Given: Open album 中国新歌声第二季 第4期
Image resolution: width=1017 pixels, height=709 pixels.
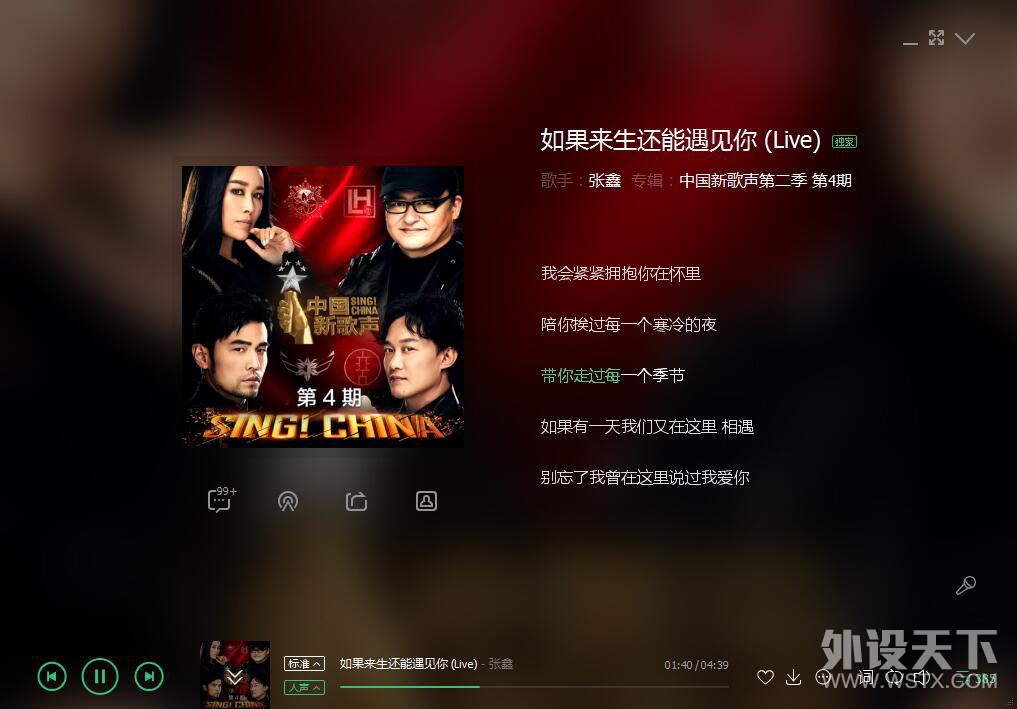Looking at the screenshot, I should click(765, 181).
